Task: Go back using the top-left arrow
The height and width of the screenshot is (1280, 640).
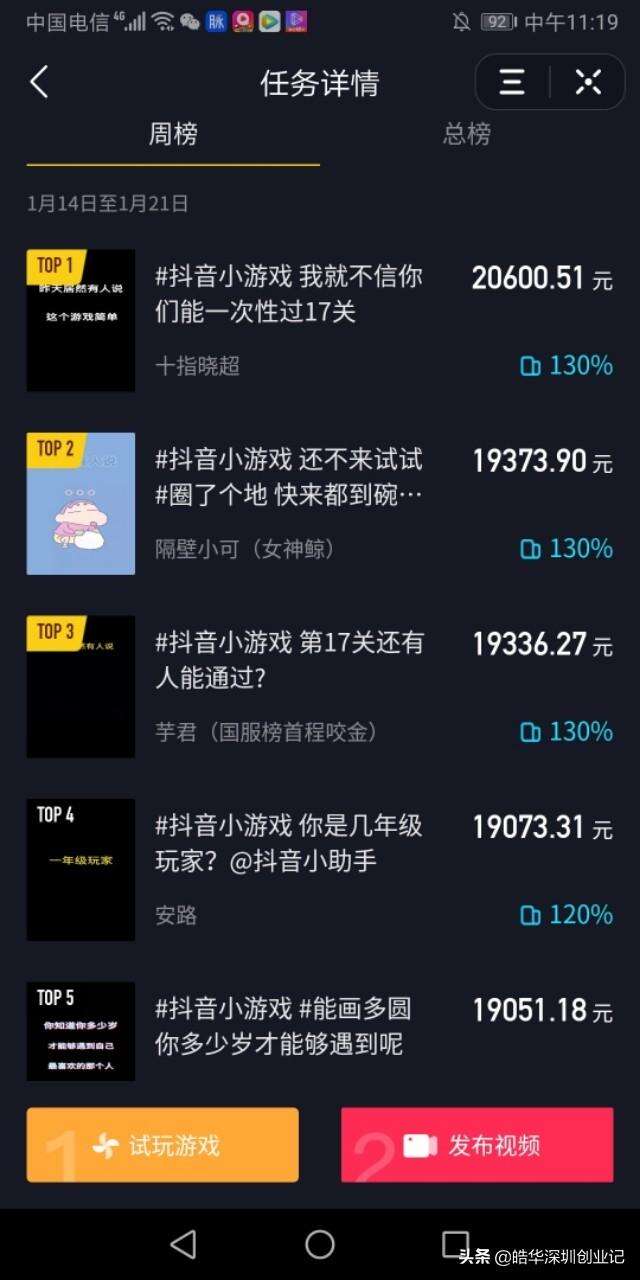Action: tap(39, 82)
